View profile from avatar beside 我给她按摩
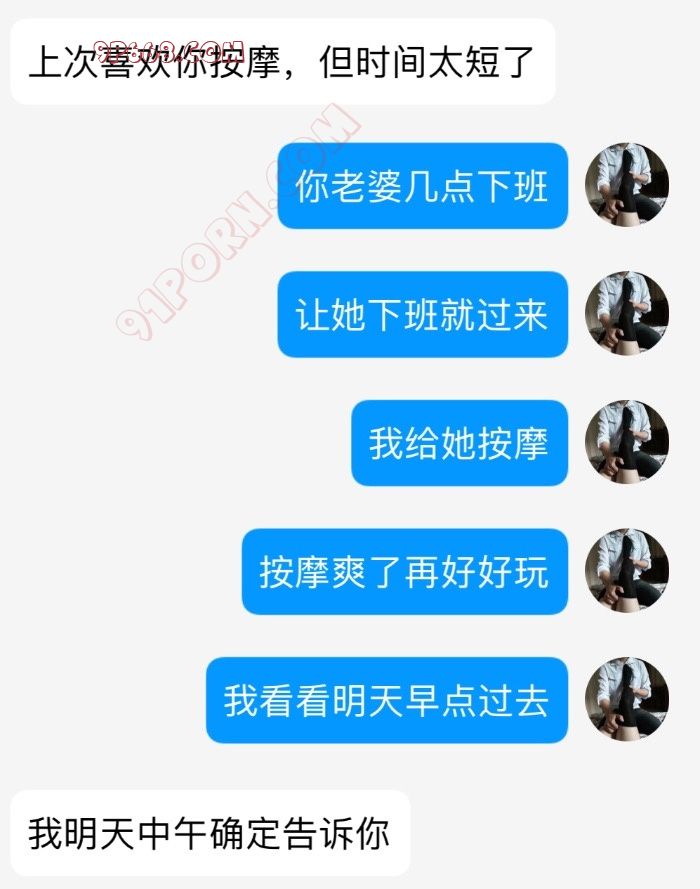 626,442
